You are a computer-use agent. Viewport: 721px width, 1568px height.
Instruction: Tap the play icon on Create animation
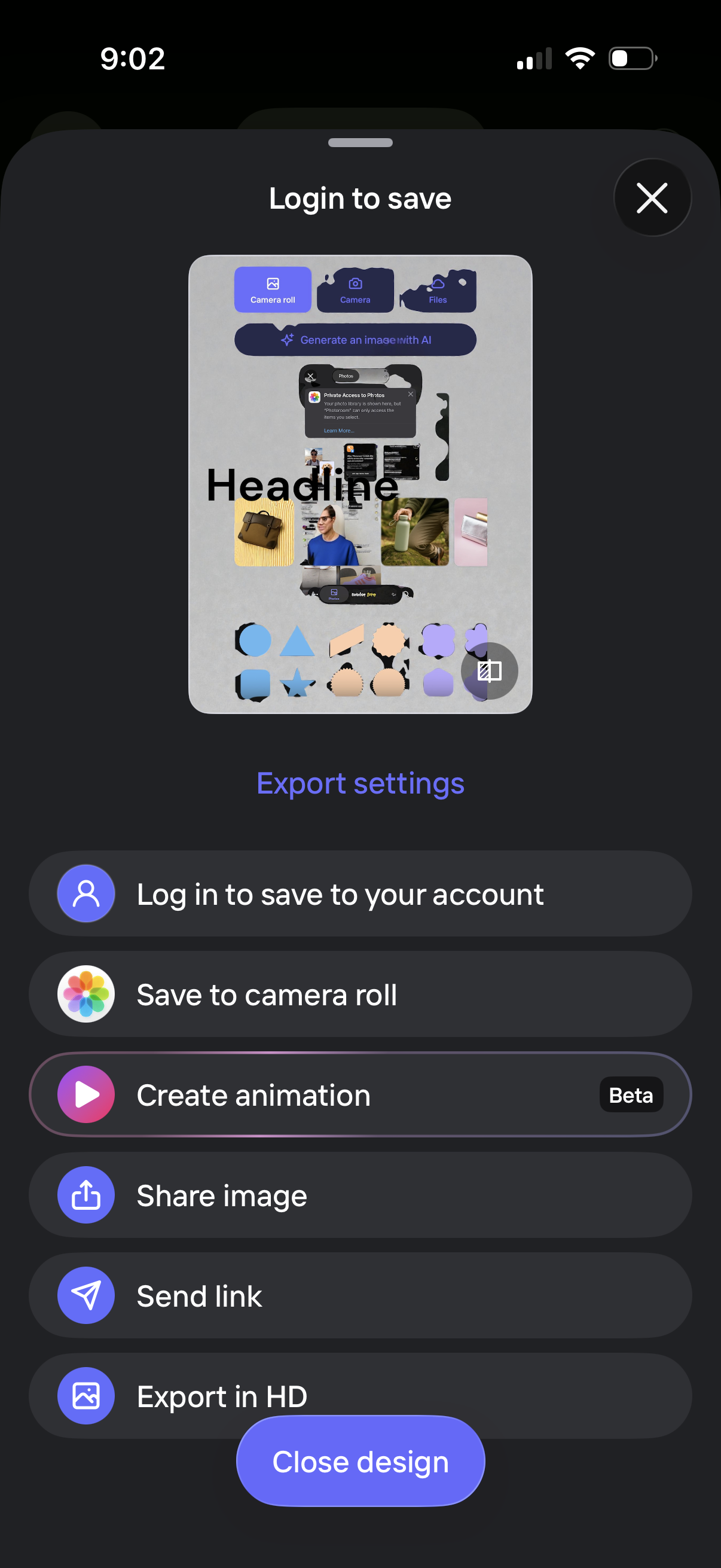coord(85,1094)
